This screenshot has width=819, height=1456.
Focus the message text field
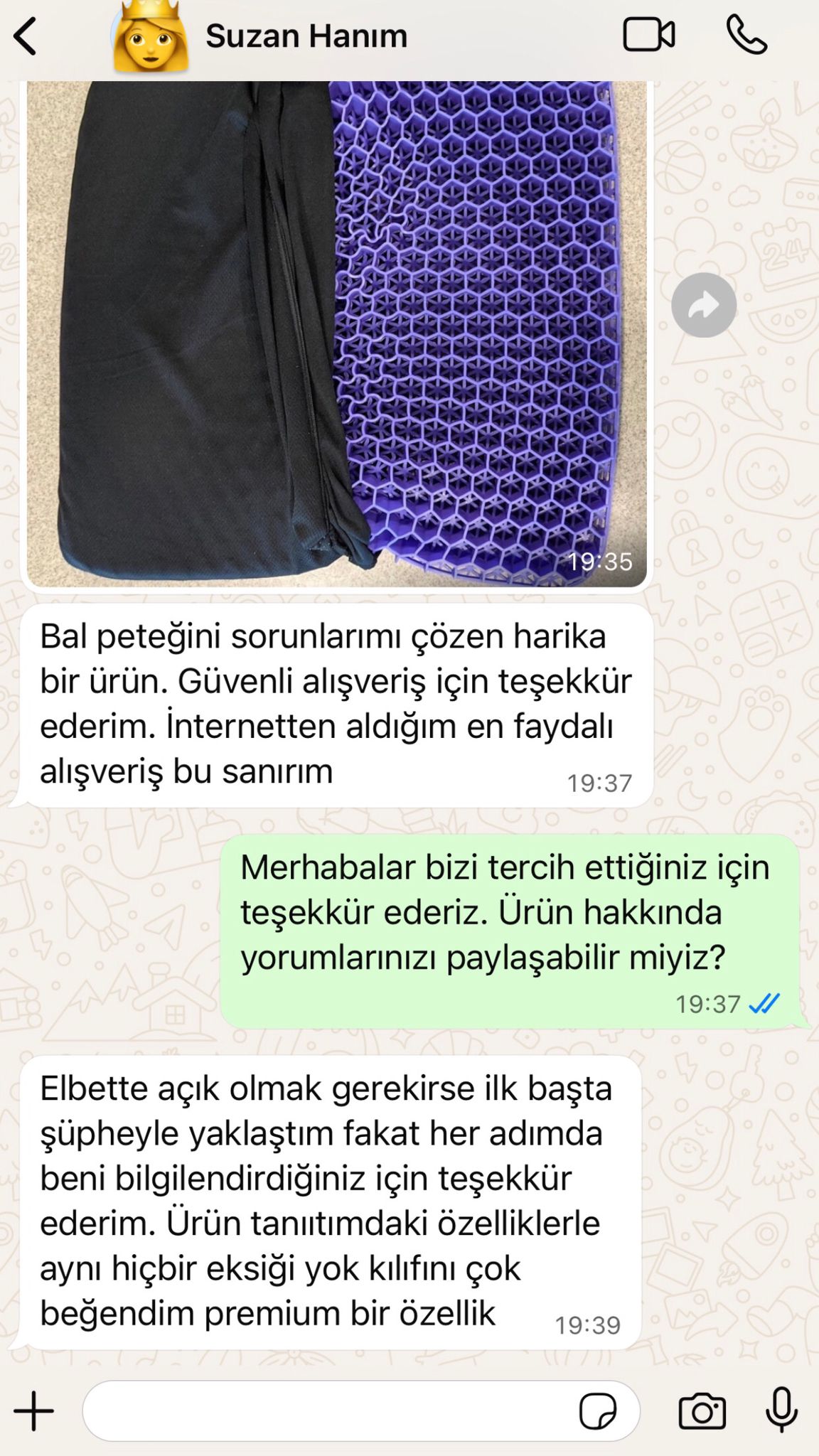(x=327, y=1411)
